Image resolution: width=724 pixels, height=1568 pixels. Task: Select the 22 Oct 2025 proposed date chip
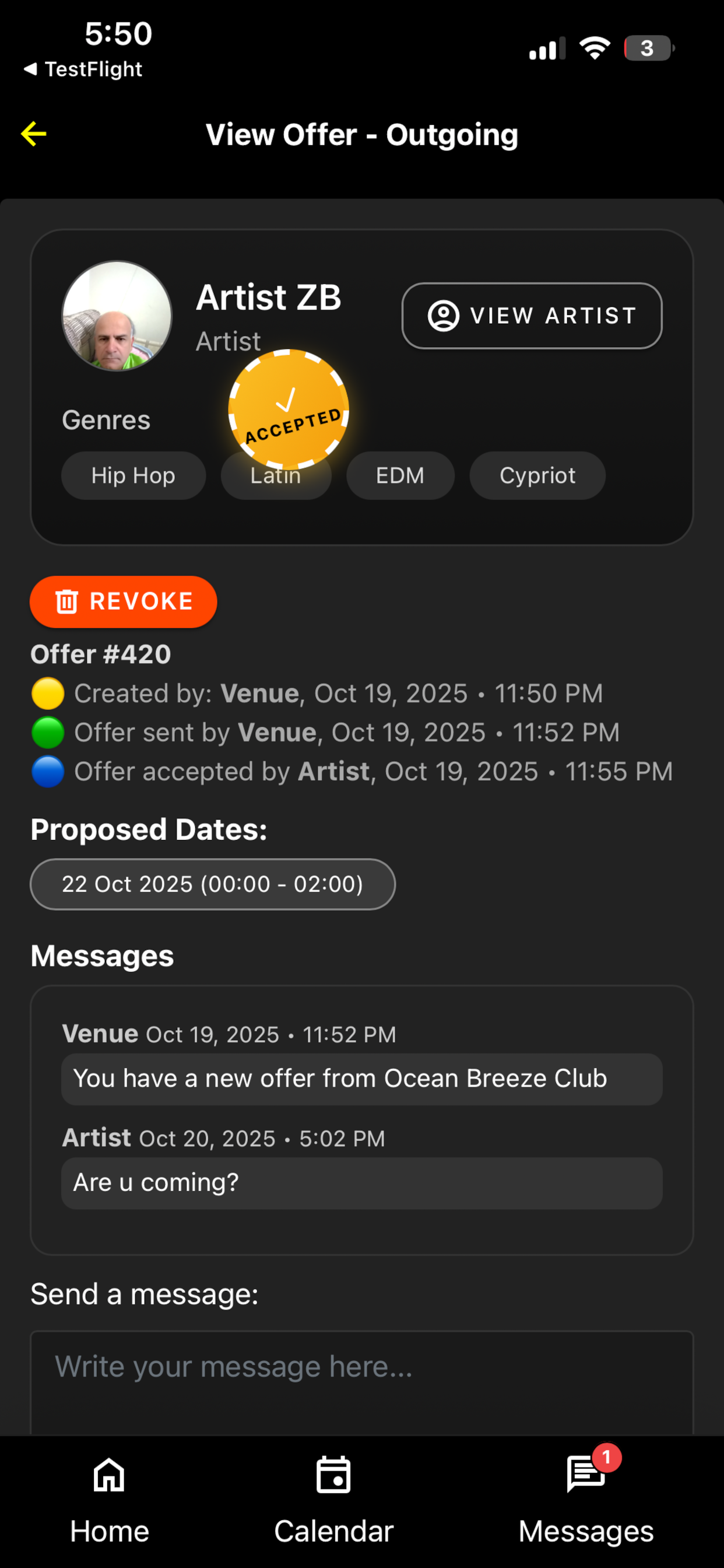point(212,884)
